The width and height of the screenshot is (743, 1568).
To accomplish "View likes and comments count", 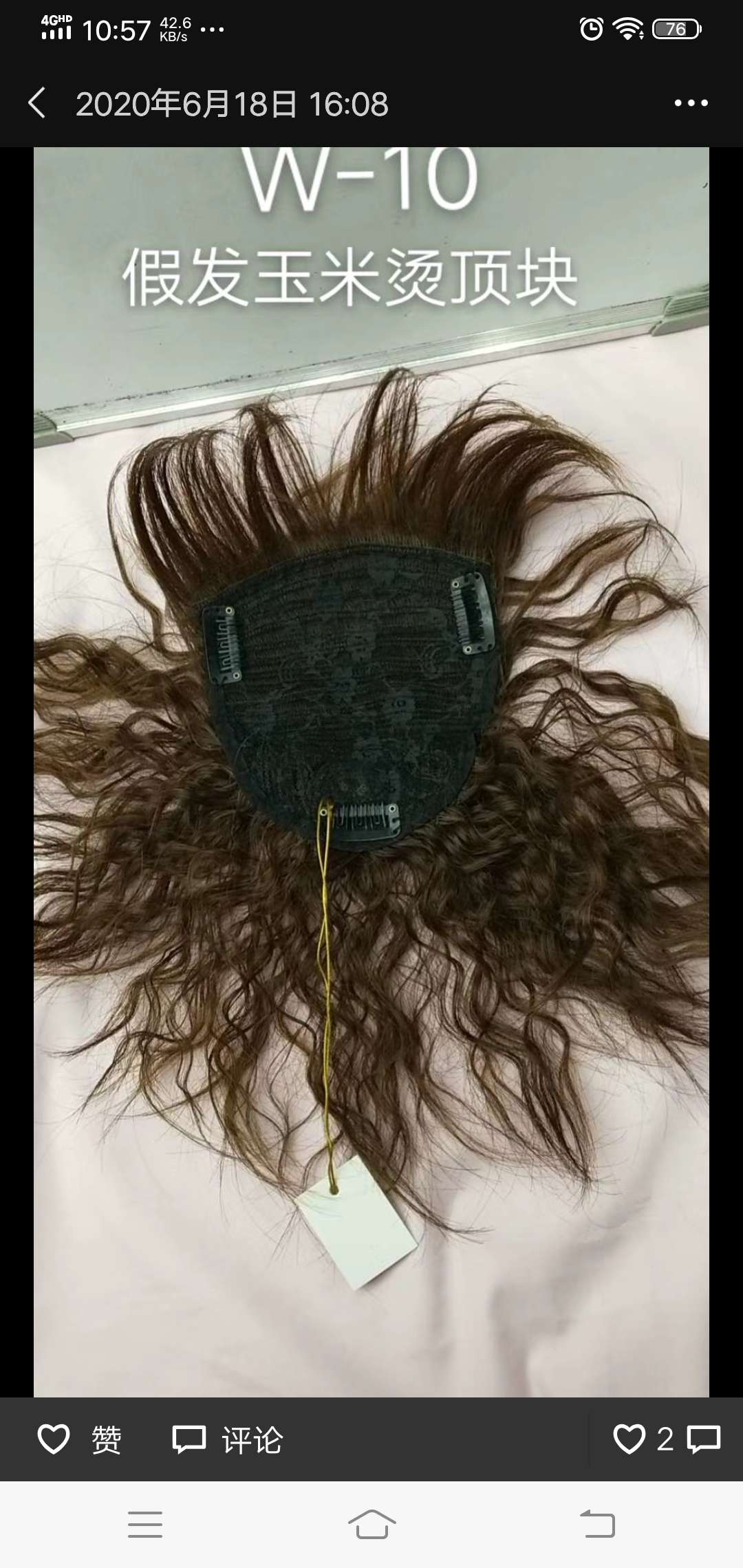I will (666, 1439).
